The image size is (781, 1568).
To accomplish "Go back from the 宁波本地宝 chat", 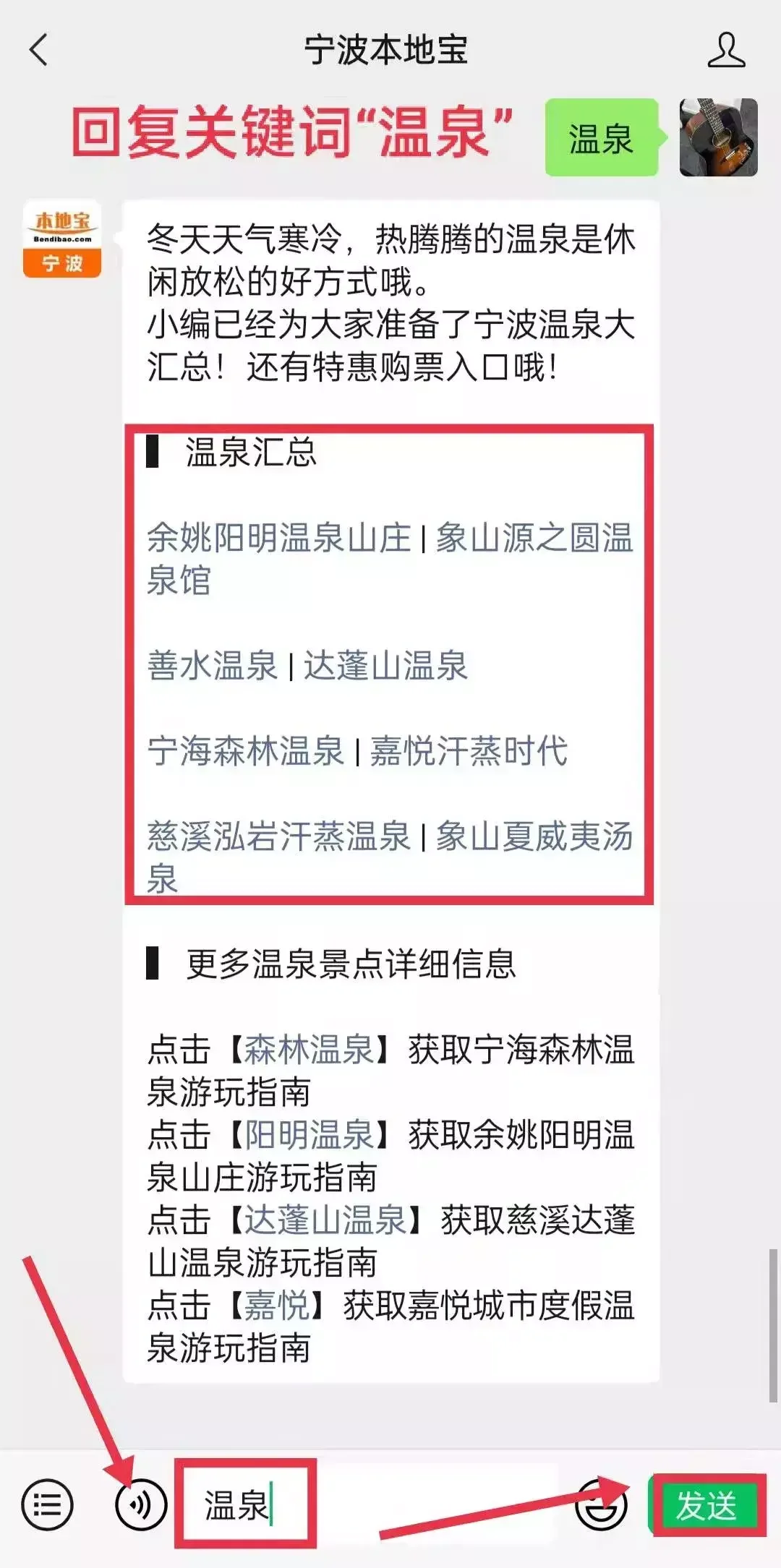I will point(39,50).
